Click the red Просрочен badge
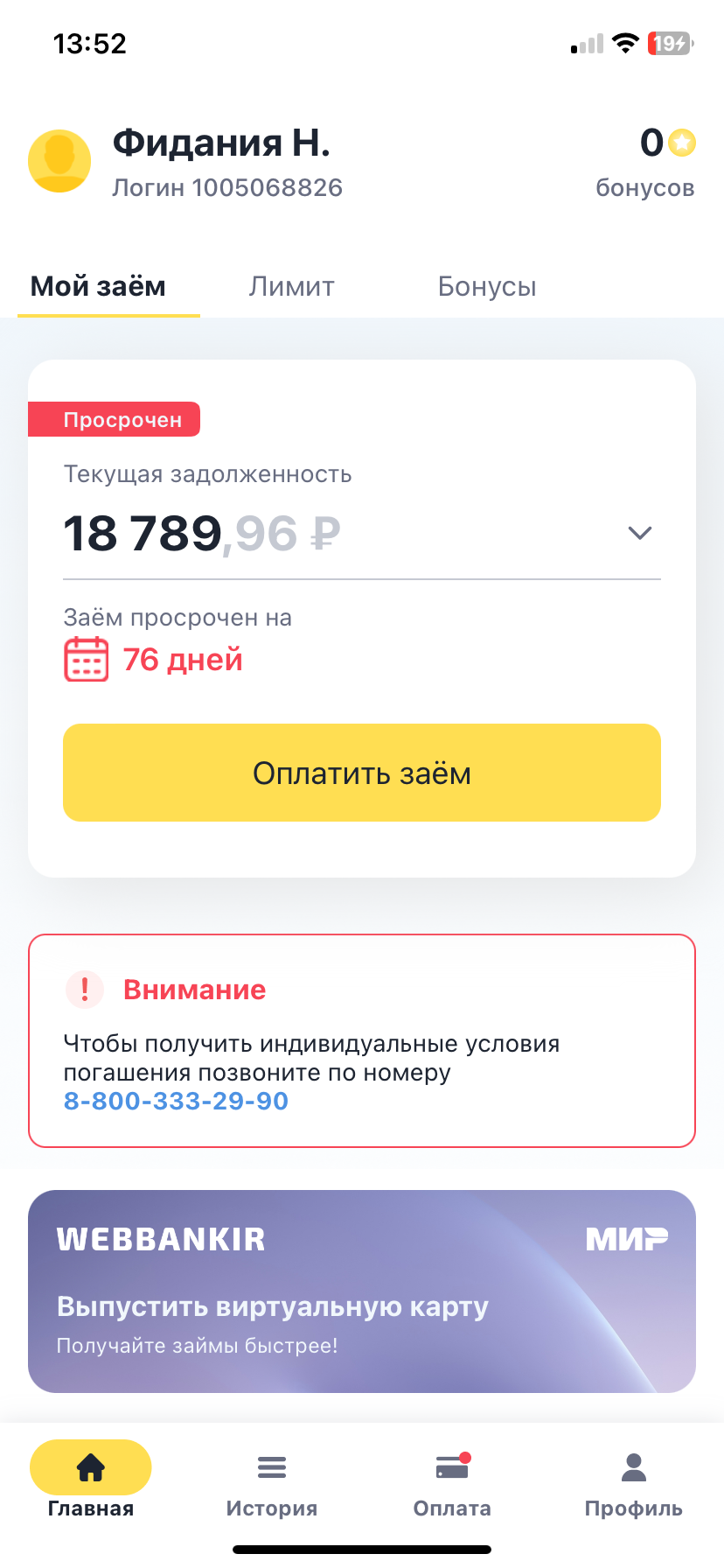The height and width of the screenshot is (1568, 724). pos(115,419)
